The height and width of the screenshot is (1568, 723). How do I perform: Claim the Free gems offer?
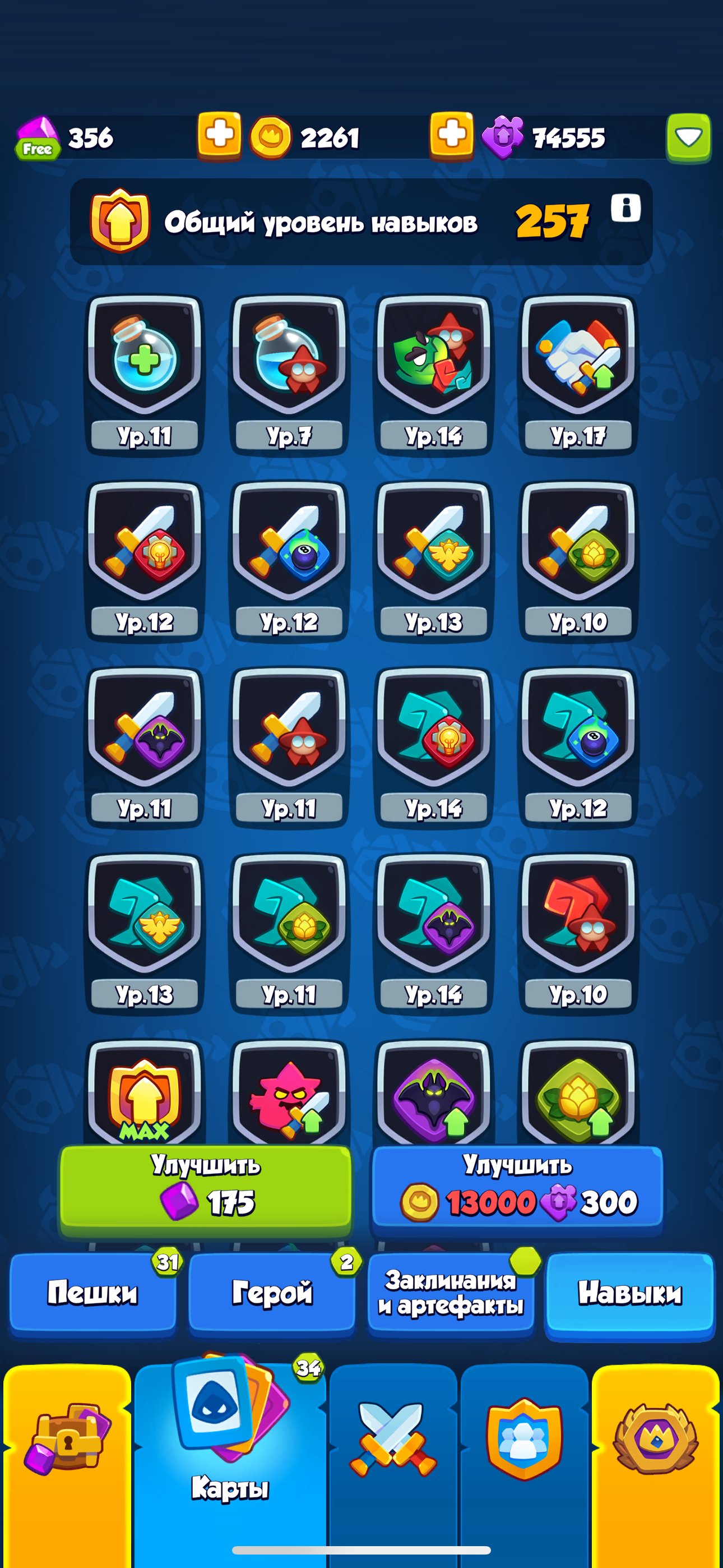pyautogui.click(x=37, y=139)
